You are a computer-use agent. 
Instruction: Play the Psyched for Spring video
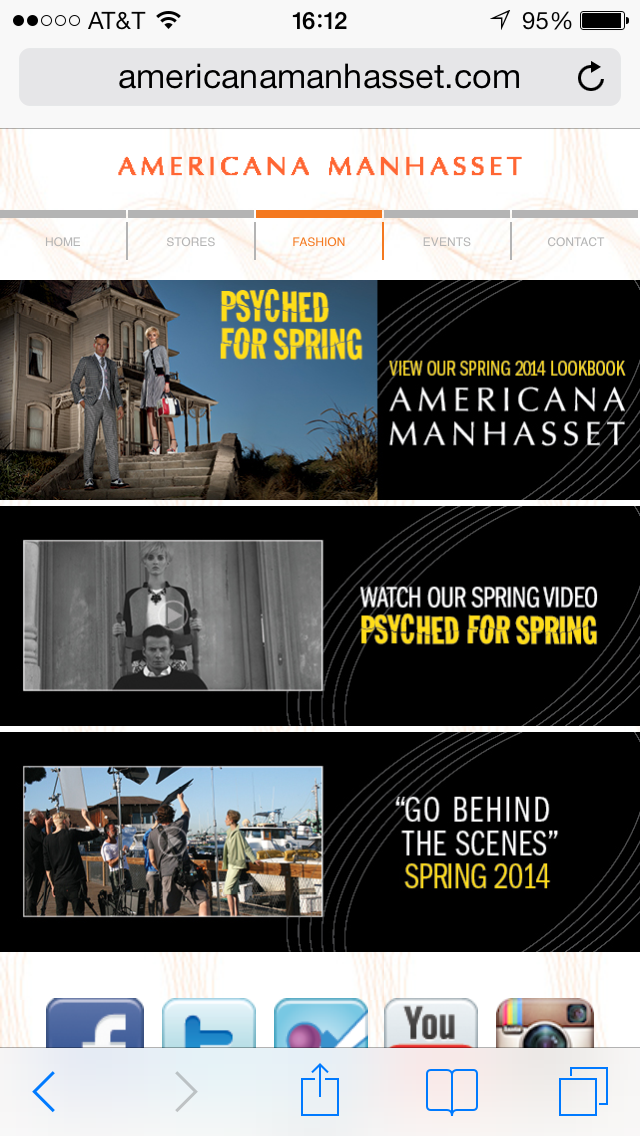[x=174, y=616]
